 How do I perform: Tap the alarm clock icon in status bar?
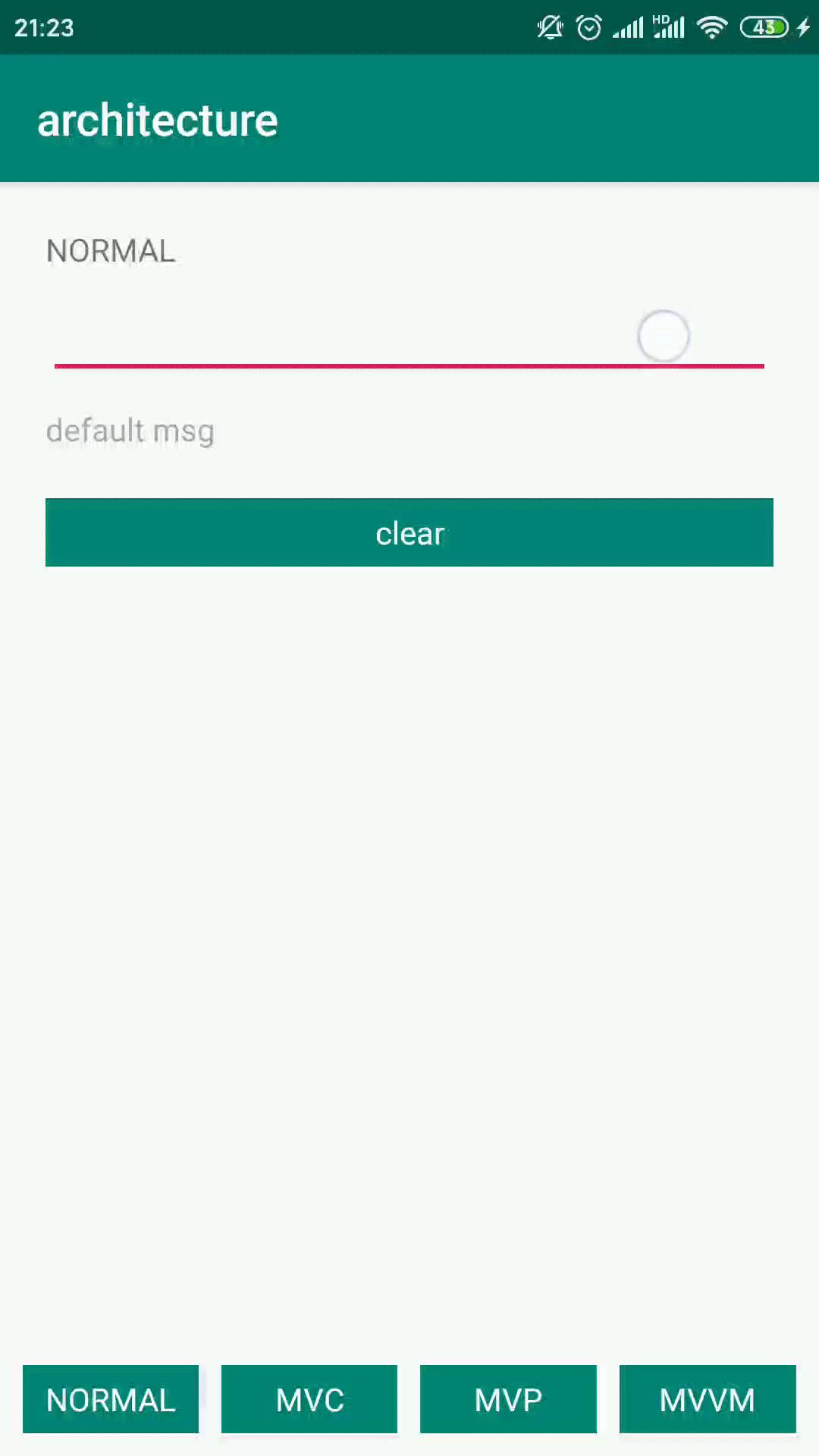click(588, 27)
